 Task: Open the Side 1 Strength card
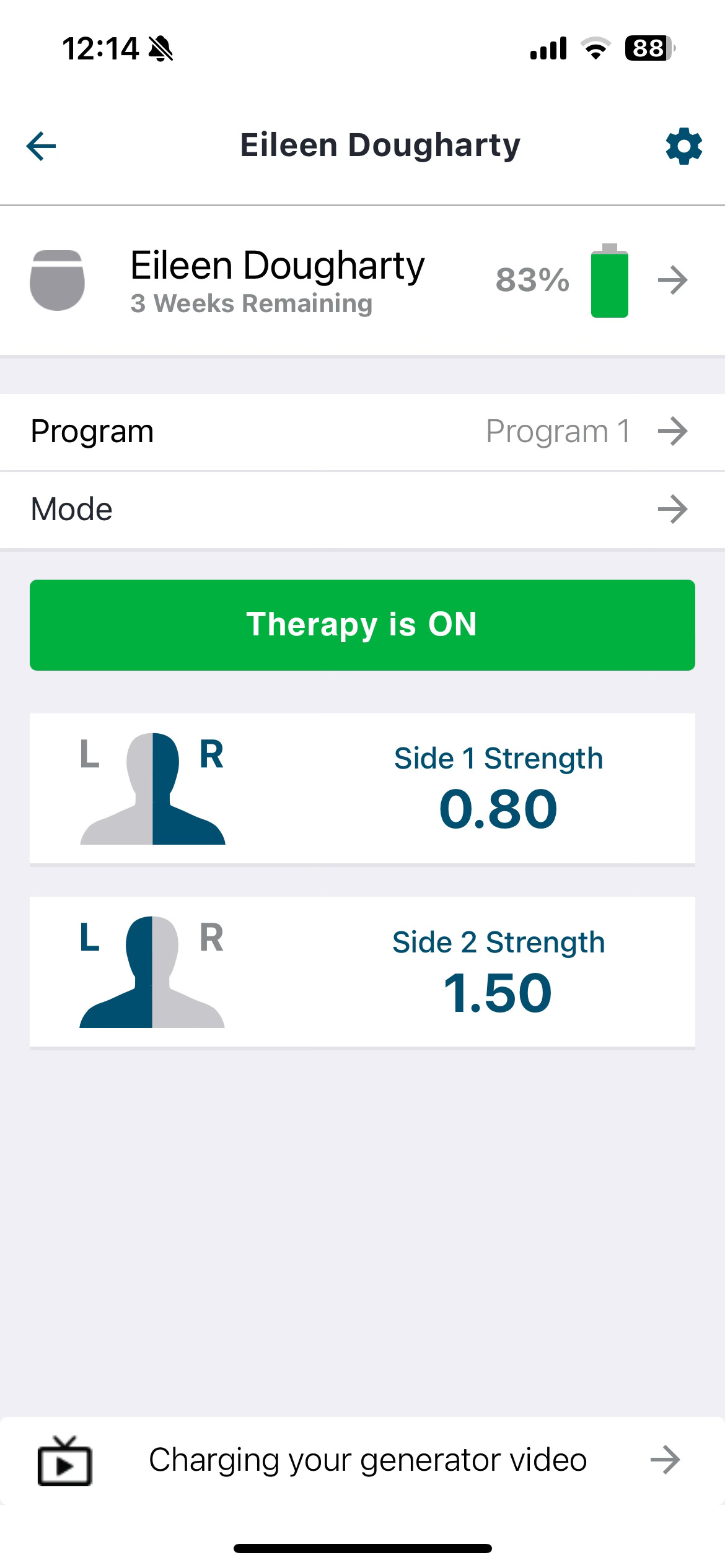362,788
